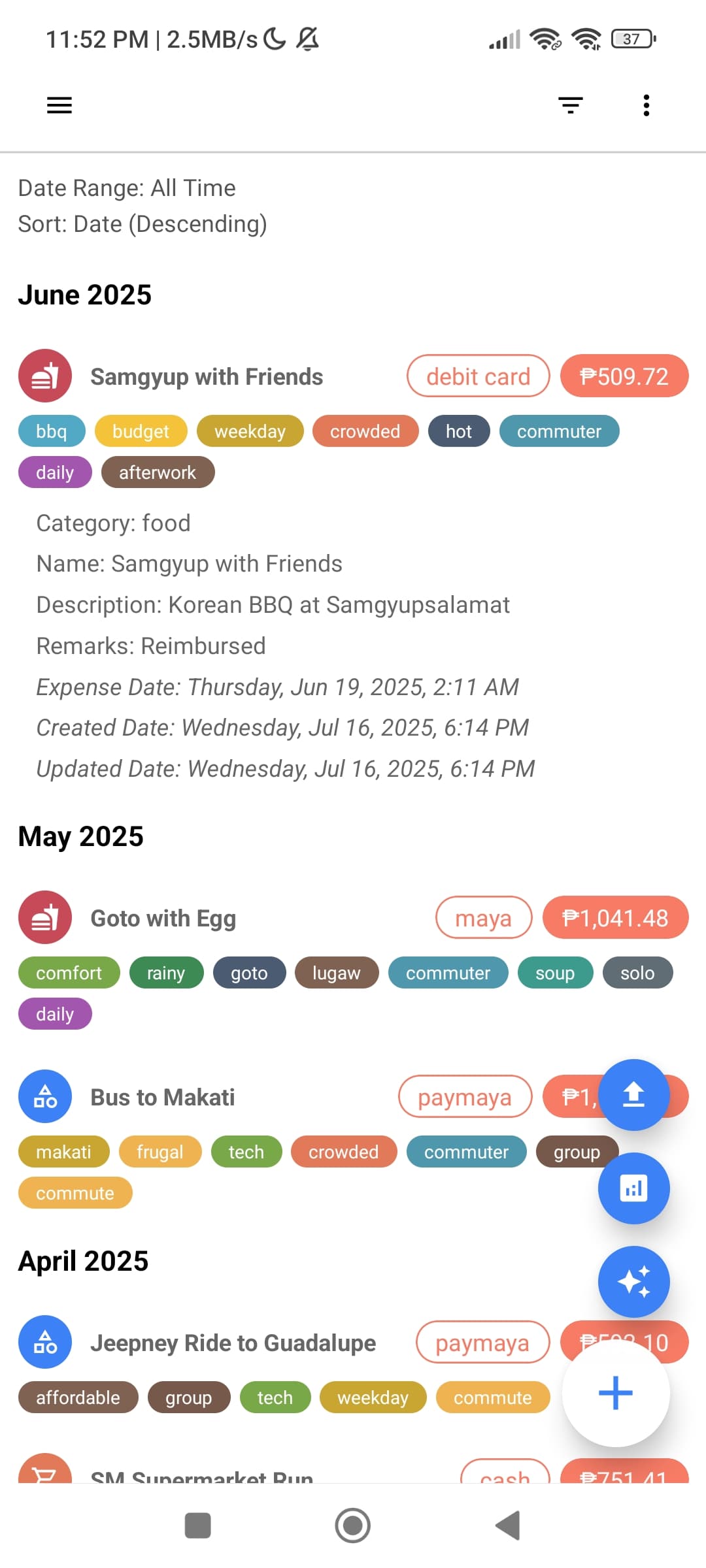706x1568 pixels.
Task: Tap the sparkle AI floating button
Action: (x=633, y=1282)
